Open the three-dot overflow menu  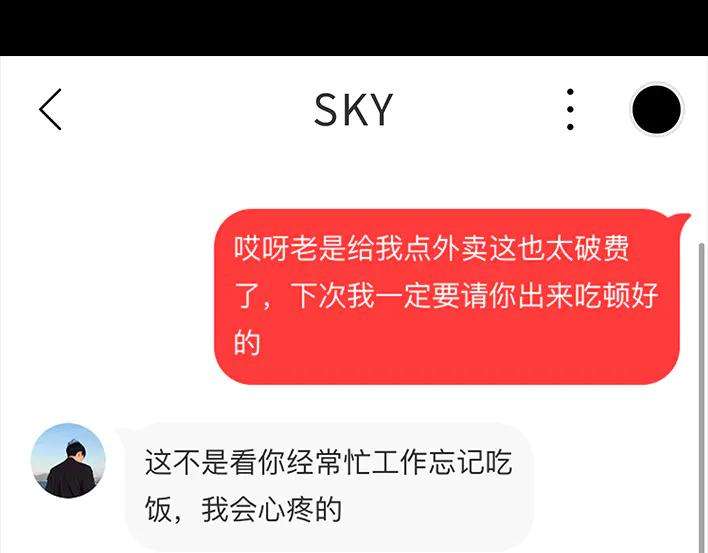(569, 109)
